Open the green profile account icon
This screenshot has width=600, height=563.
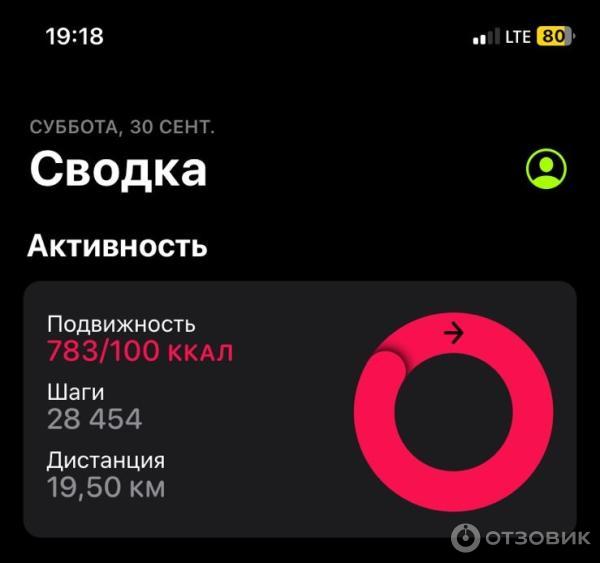[x=546, y=169]
